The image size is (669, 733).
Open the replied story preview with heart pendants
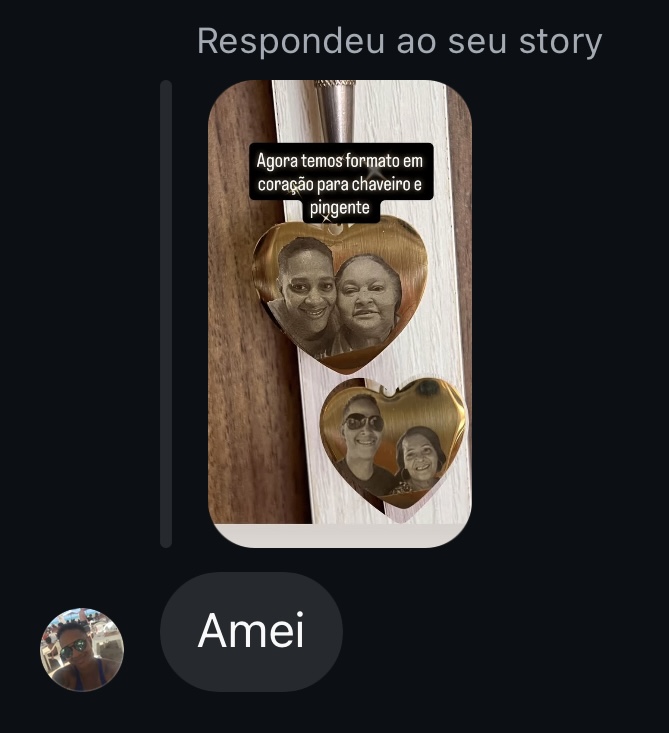pyautogui.click(x=339, y=313)
